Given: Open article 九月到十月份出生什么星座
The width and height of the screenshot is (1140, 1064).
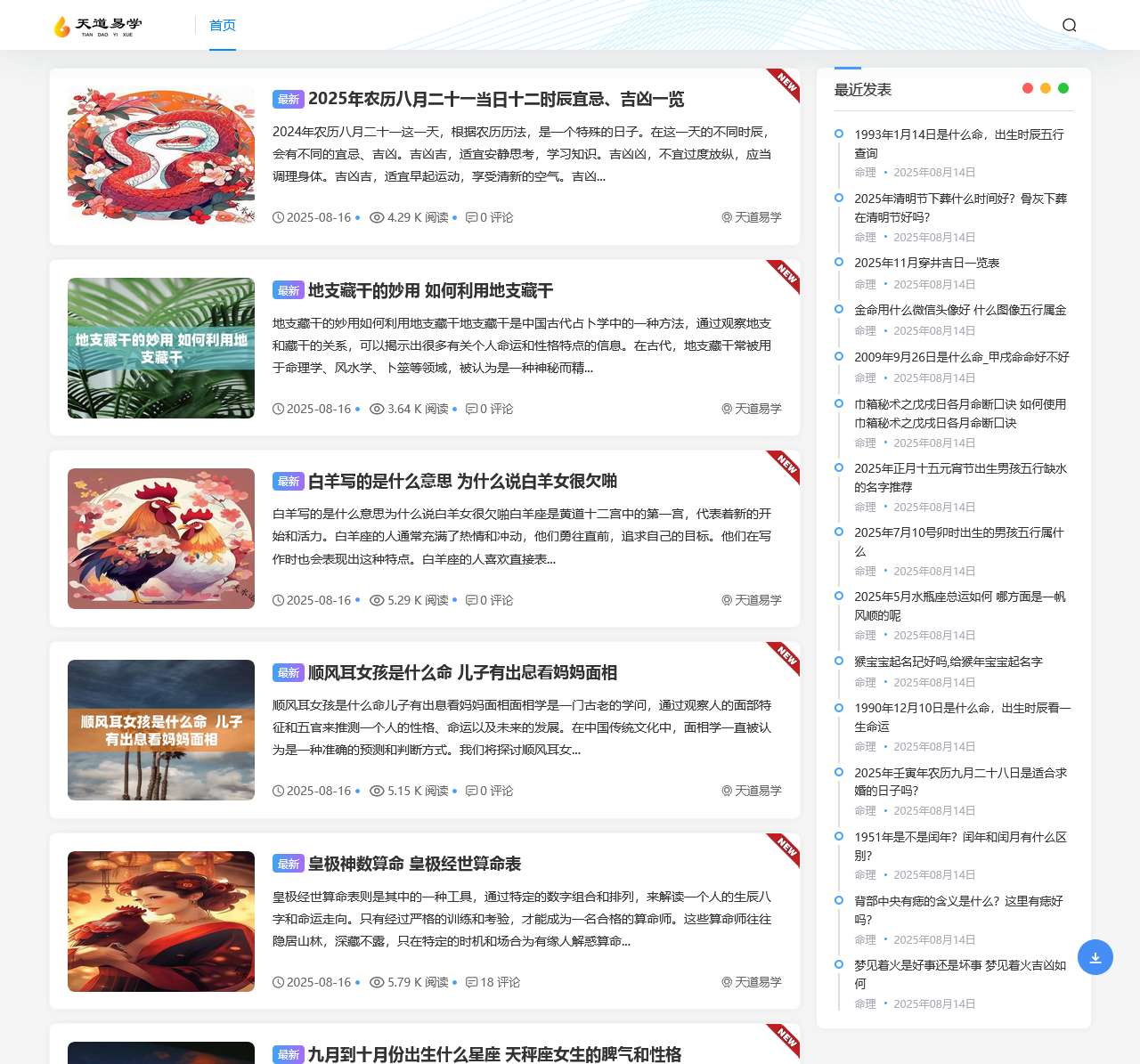Looking at the screenshot, I should pyautogui.click(x=494, y=1054).
